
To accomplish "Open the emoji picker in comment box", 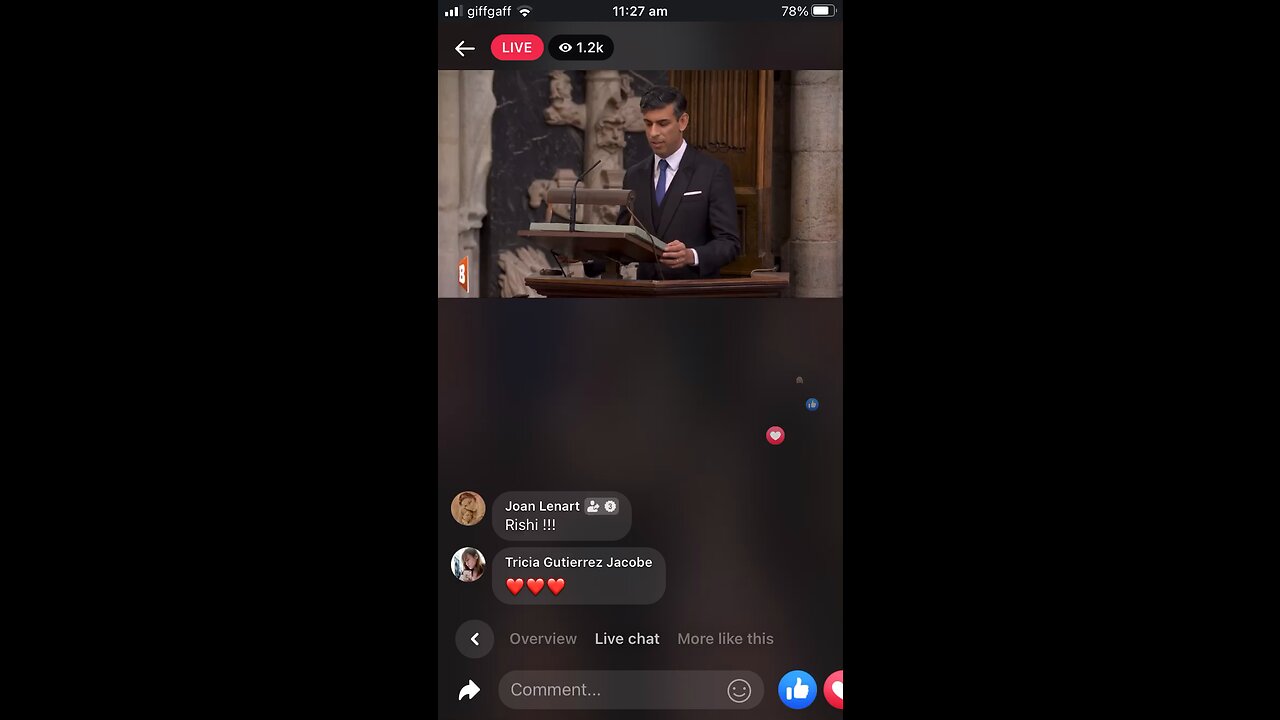I will click(x=739, y=691).
